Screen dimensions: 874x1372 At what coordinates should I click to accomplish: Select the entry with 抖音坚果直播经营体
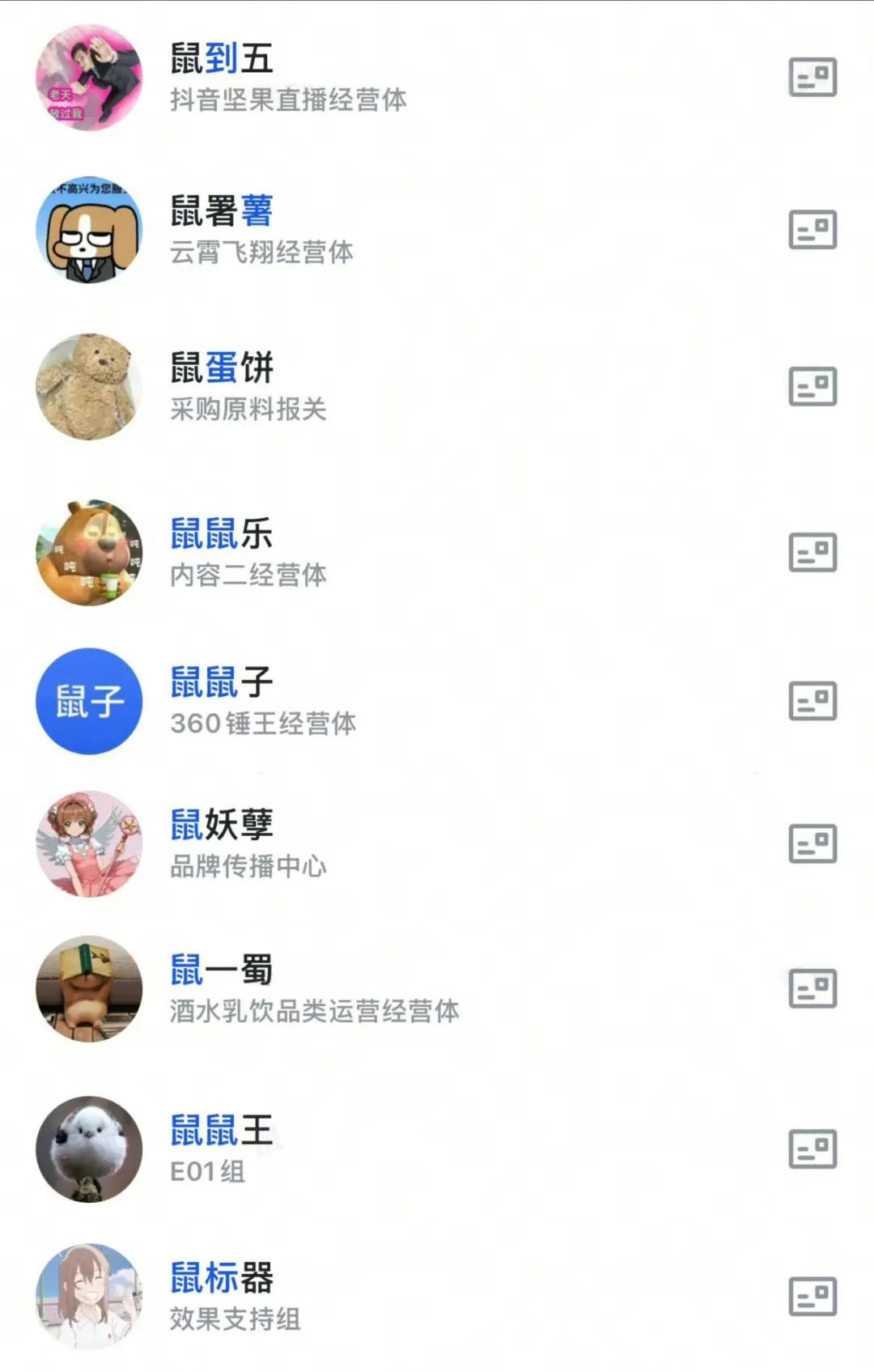pos(288,99)
